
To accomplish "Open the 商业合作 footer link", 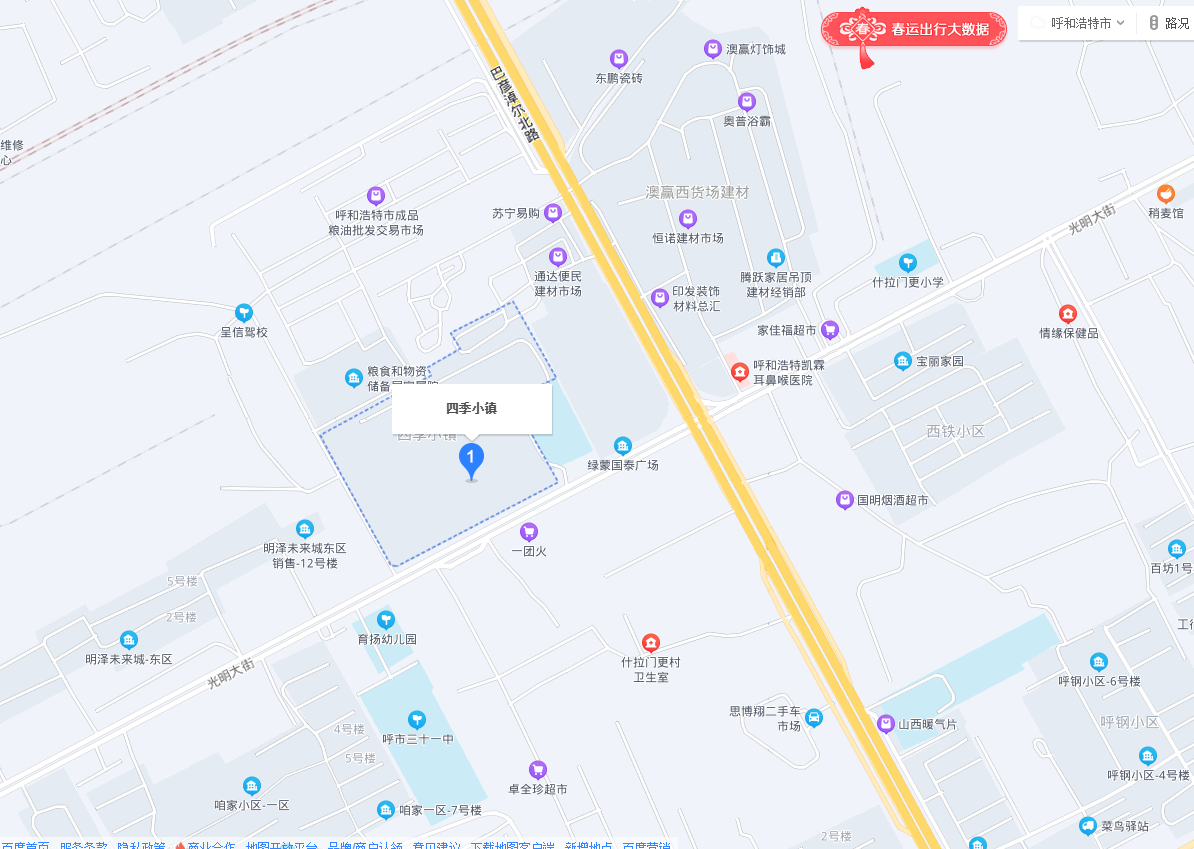I will coord(211,845).
